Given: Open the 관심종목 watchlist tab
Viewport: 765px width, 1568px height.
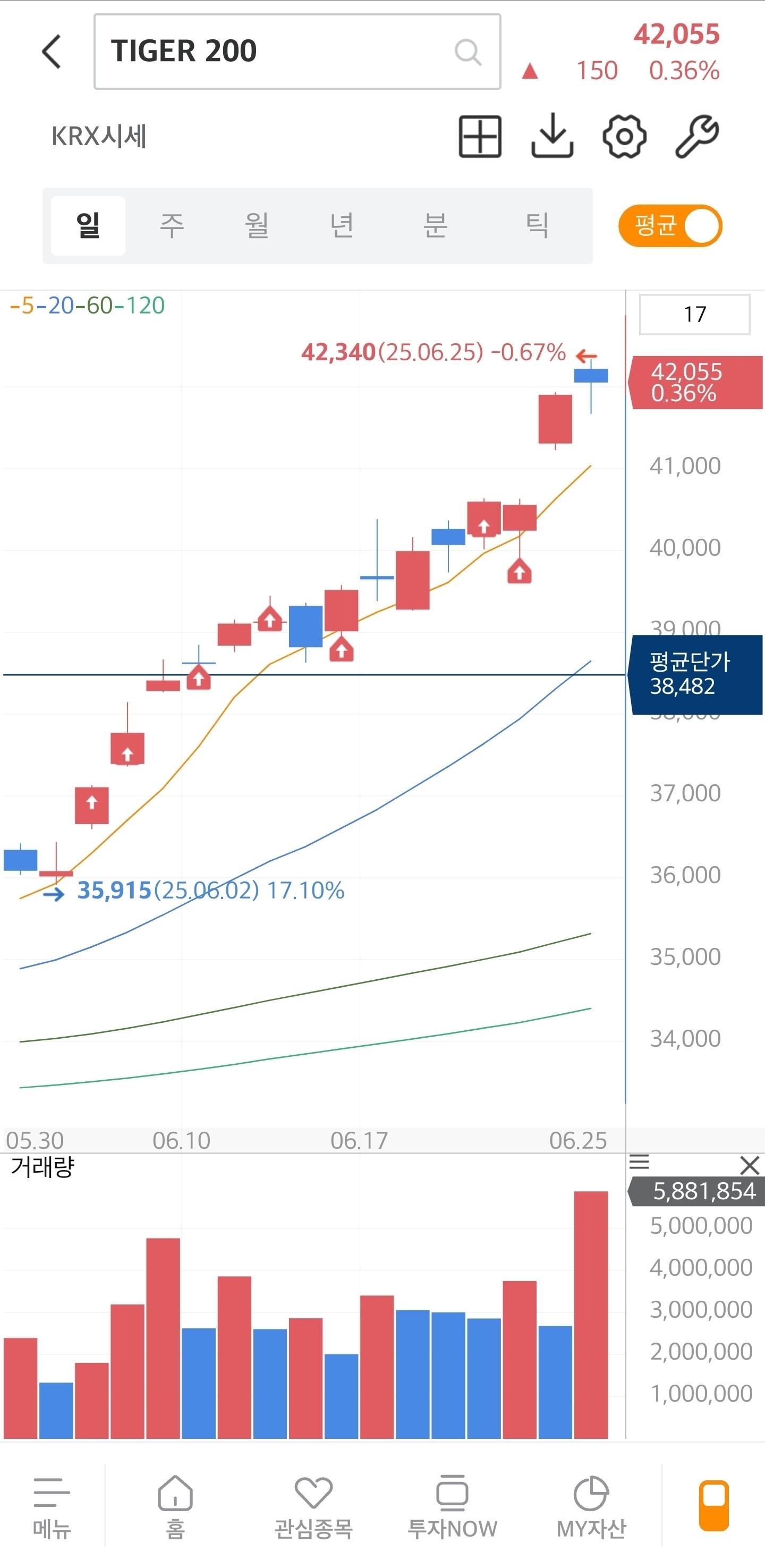Looking at the screenshot, I should (313, 1507).
